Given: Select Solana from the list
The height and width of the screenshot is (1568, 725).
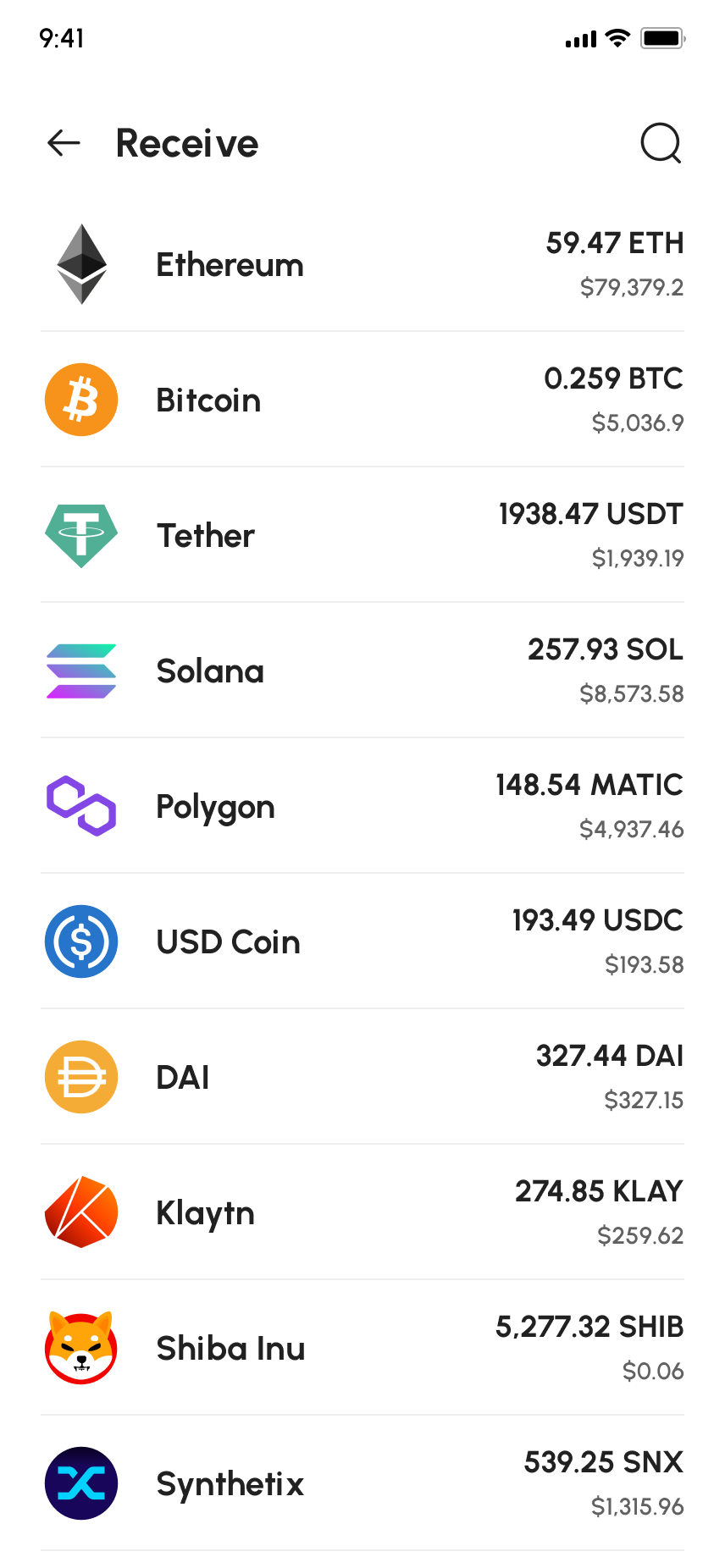Looking at the screenshot, I should click(x=362, y=671).
